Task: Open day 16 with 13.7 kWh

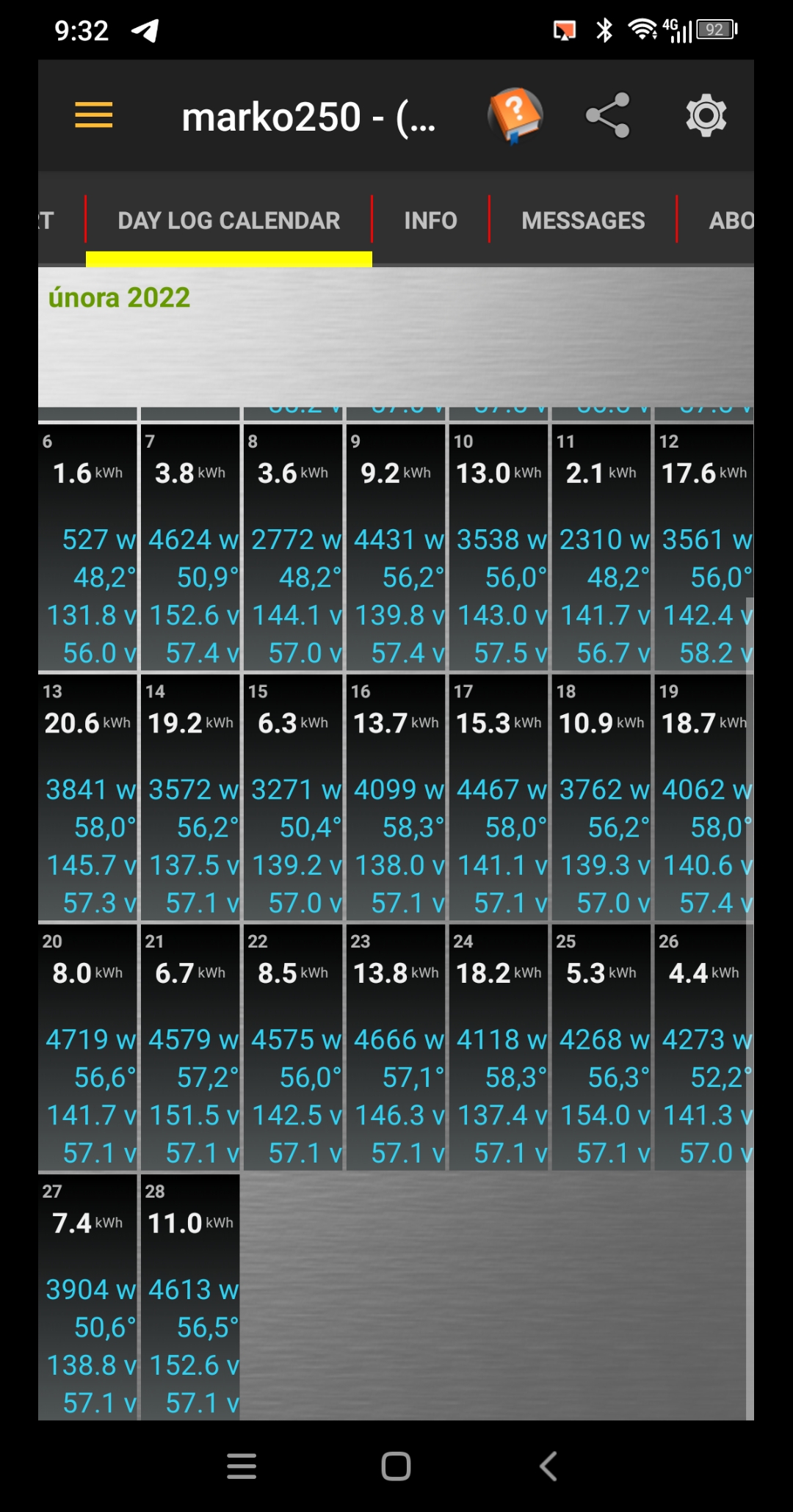Action: click(x=396, y=797)
